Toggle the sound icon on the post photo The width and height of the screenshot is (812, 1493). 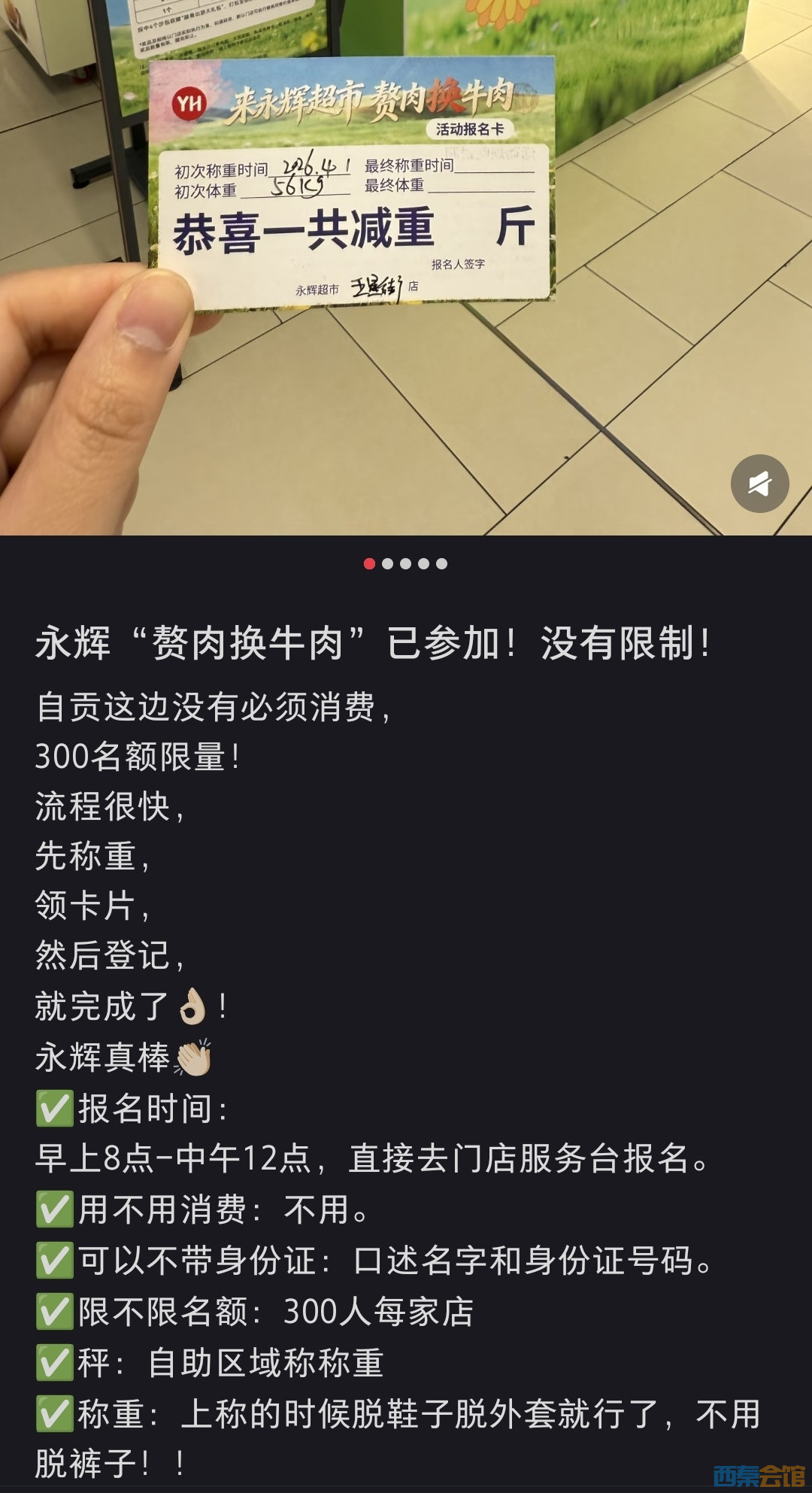[x=759, y=484]
